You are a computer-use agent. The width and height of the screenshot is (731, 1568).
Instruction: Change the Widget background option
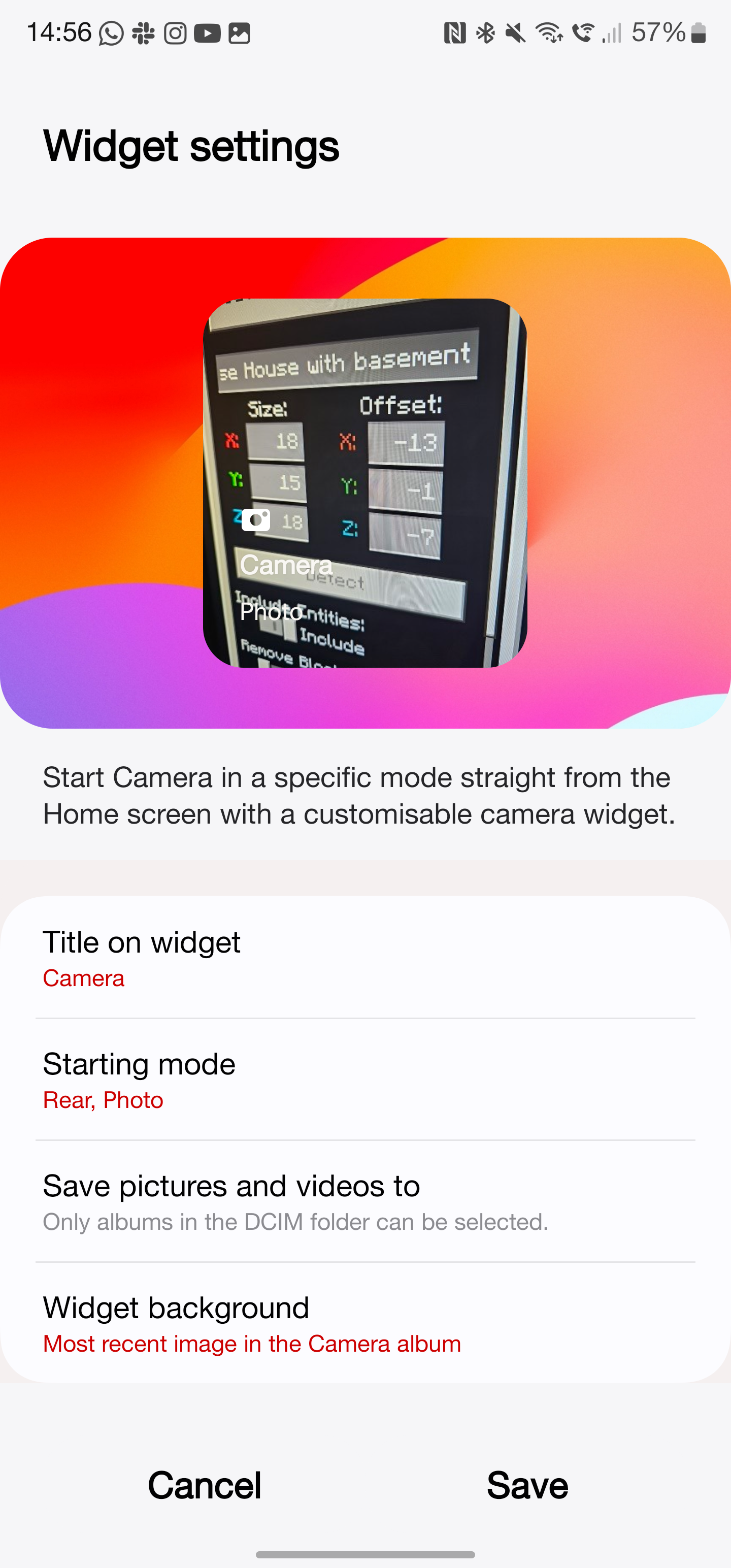pos(365,1323)
